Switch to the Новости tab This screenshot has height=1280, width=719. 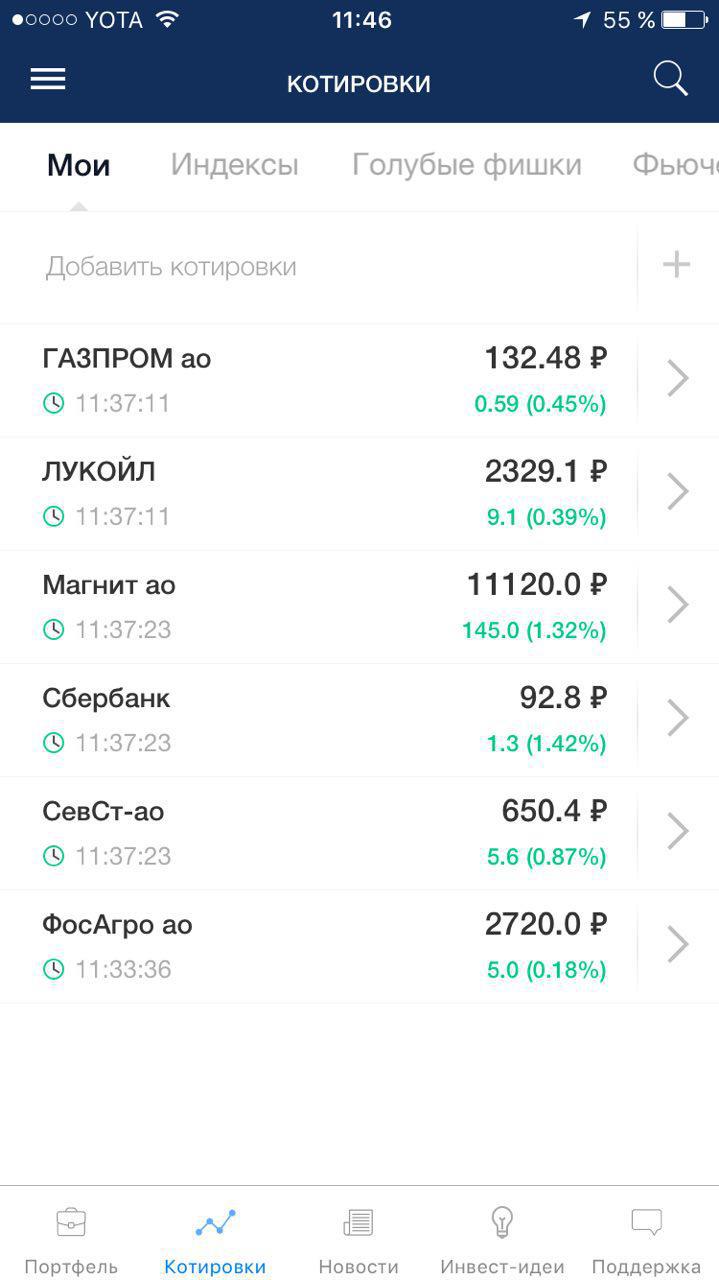358,1240
